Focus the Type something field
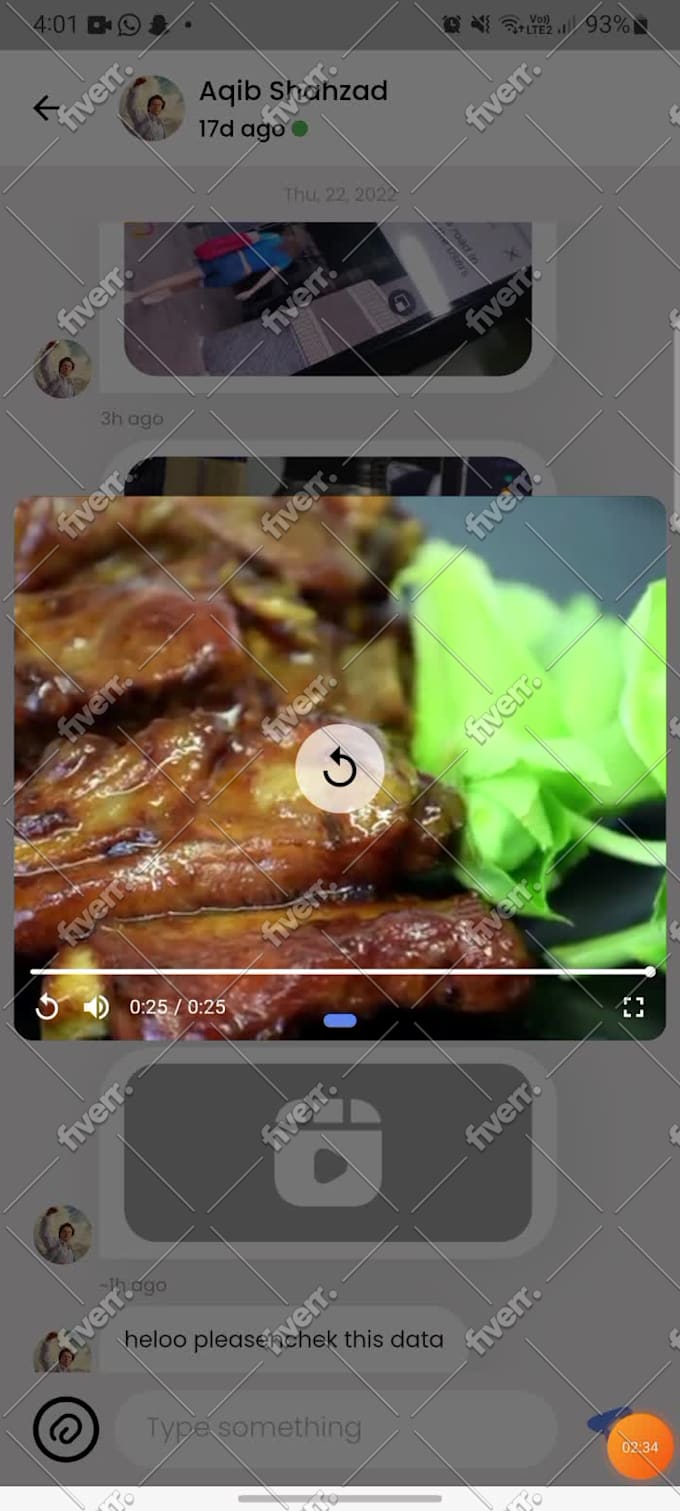This screenshot has width=680, height=1511. (x=335, y=1428)
